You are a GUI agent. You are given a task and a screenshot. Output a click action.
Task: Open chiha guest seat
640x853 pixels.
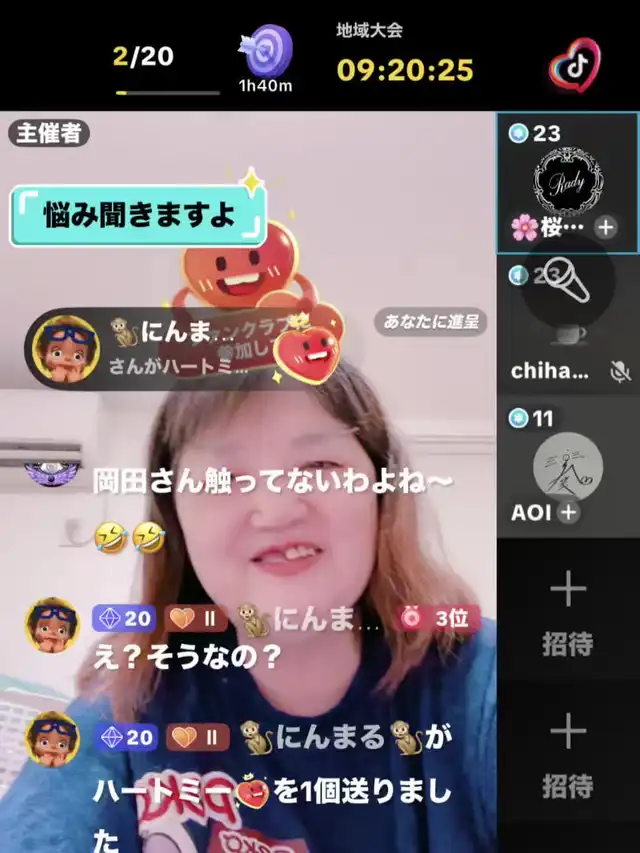568,324
